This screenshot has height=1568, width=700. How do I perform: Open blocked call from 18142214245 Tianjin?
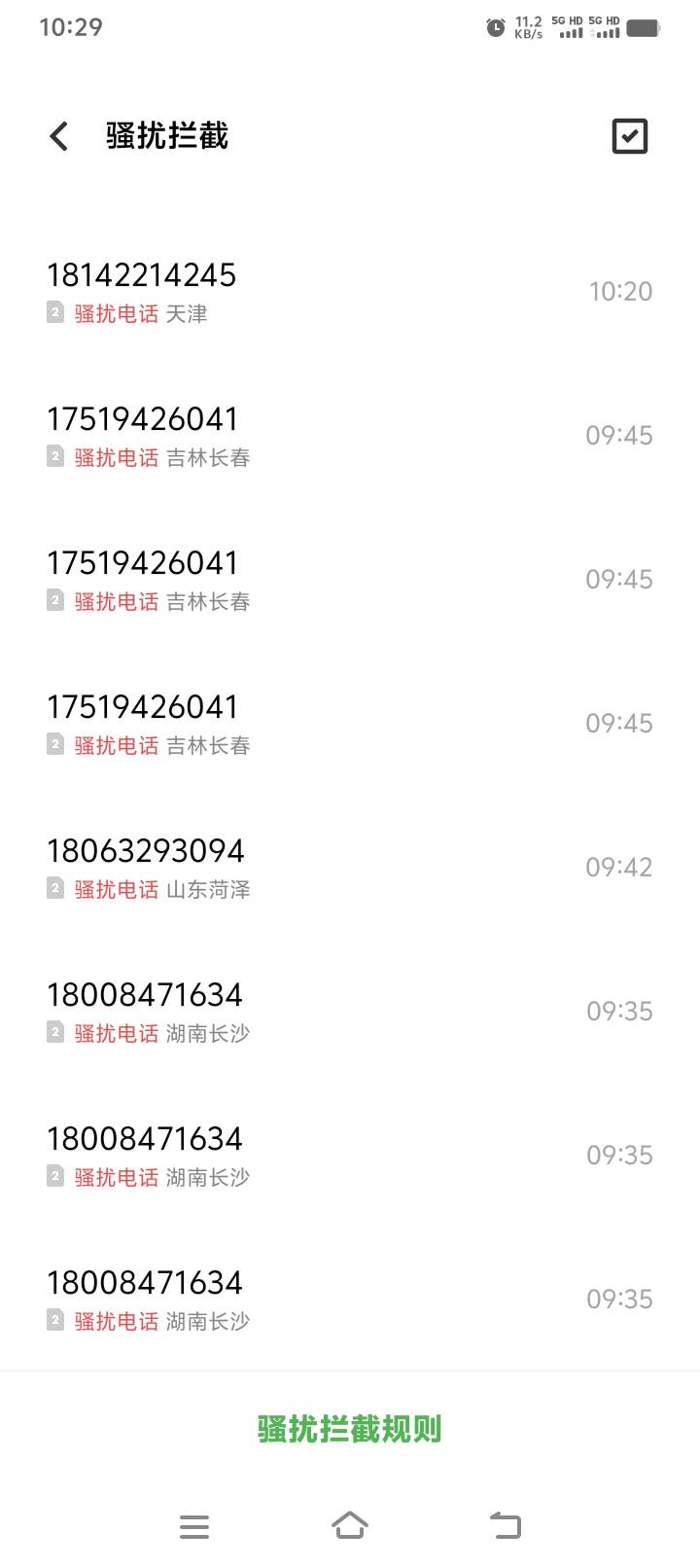350,292
